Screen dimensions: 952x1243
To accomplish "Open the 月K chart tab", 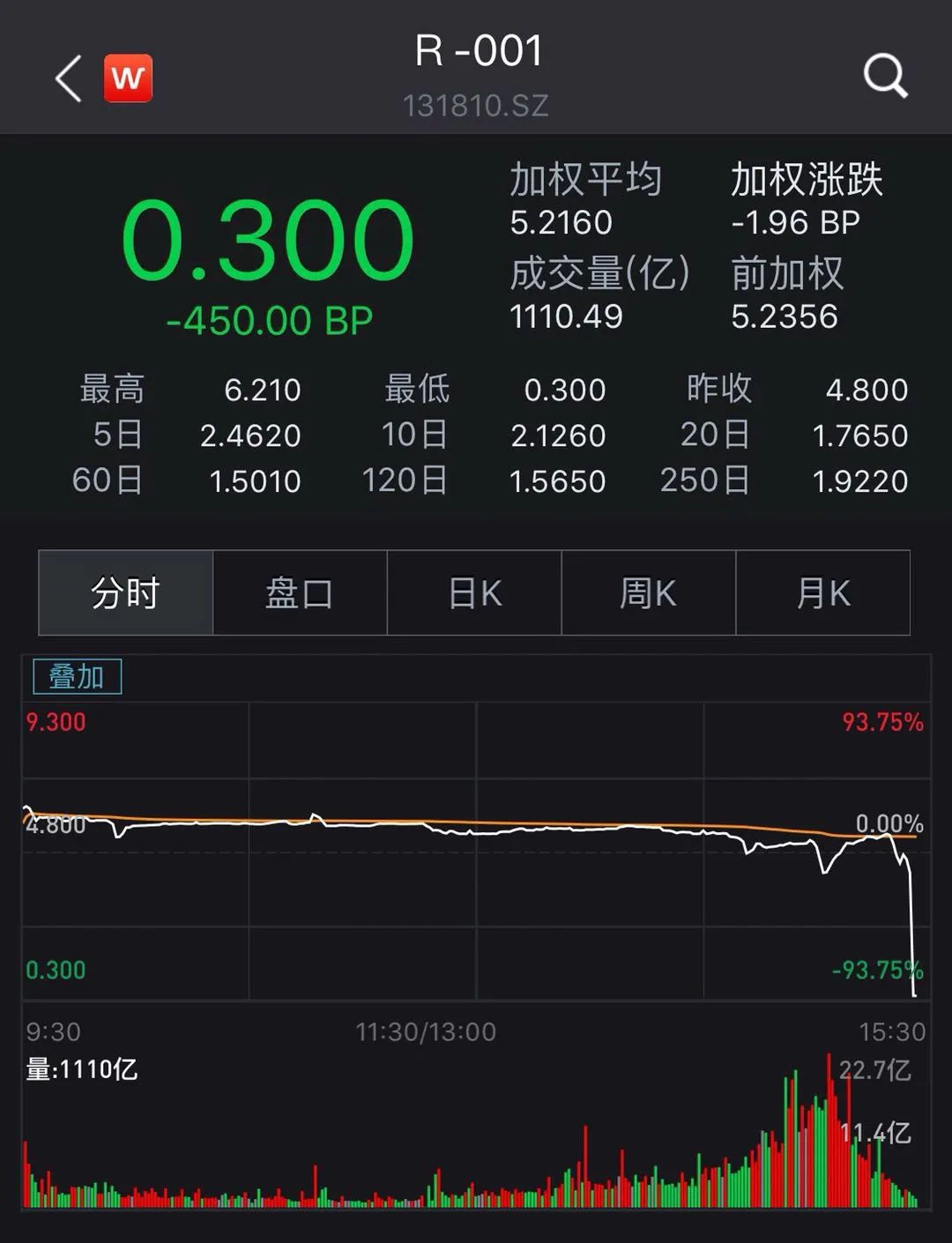I will [x=822, y=592].
